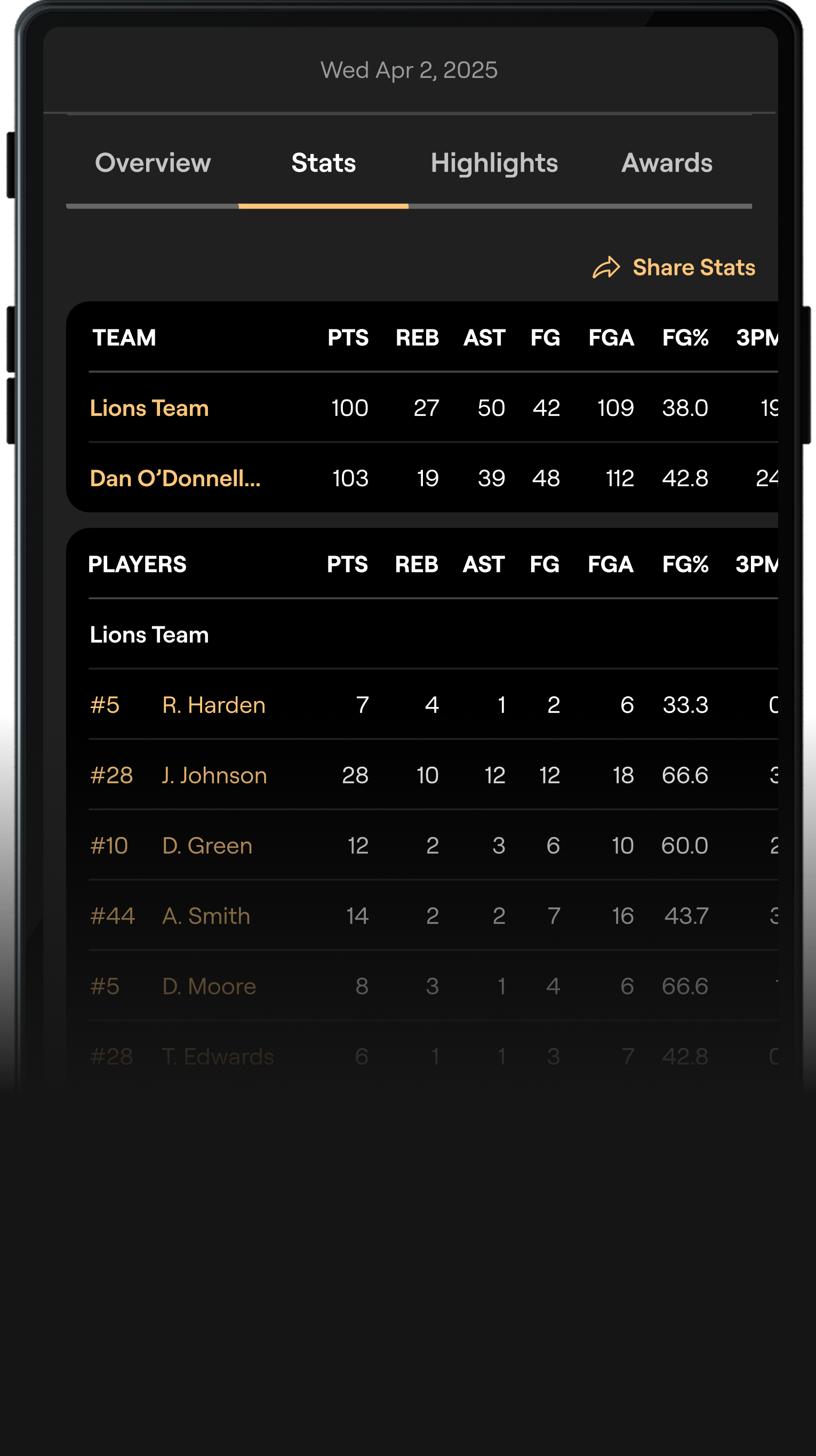816x1456 pixels.
Task: Open D. Moore's player details
Action: [x=209, y=987]
